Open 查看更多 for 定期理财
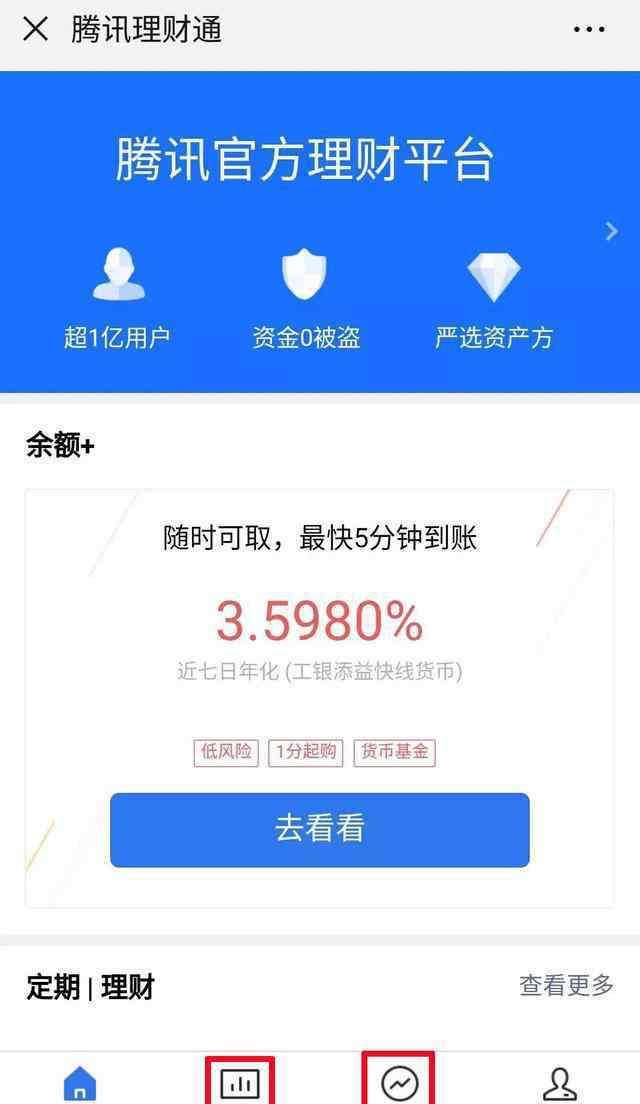The width and height of the screenshot is (640, 1104). (566, 986)
